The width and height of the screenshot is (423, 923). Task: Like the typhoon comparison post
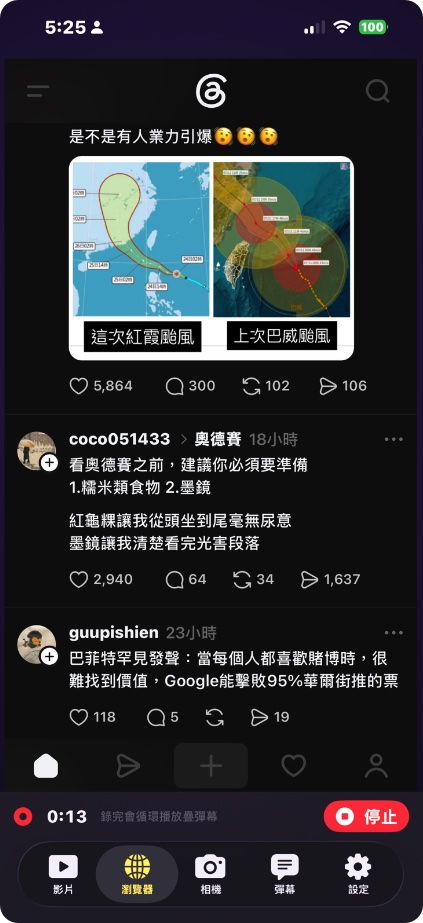click(79, 386)
